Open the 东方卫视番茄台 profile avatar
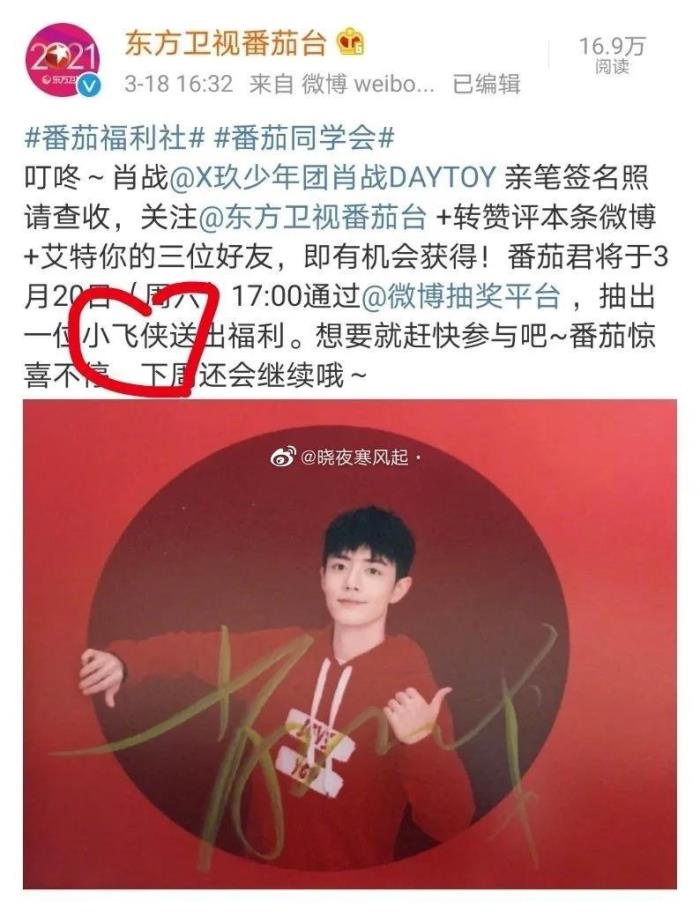The image size is (700, 914). (x=63, y=60)
